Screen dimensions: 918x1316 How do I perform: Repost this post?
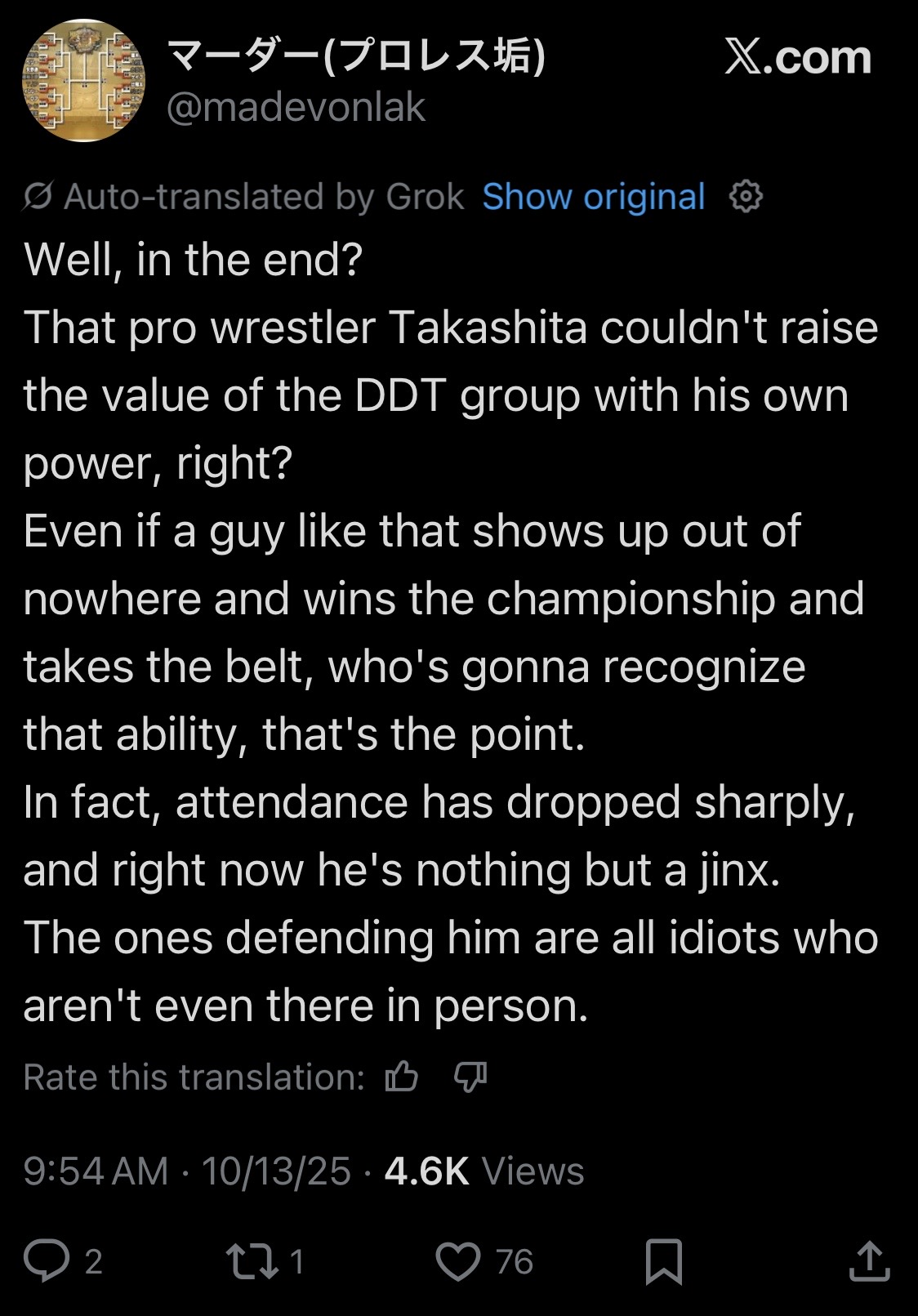click(x=252, y=1260)
